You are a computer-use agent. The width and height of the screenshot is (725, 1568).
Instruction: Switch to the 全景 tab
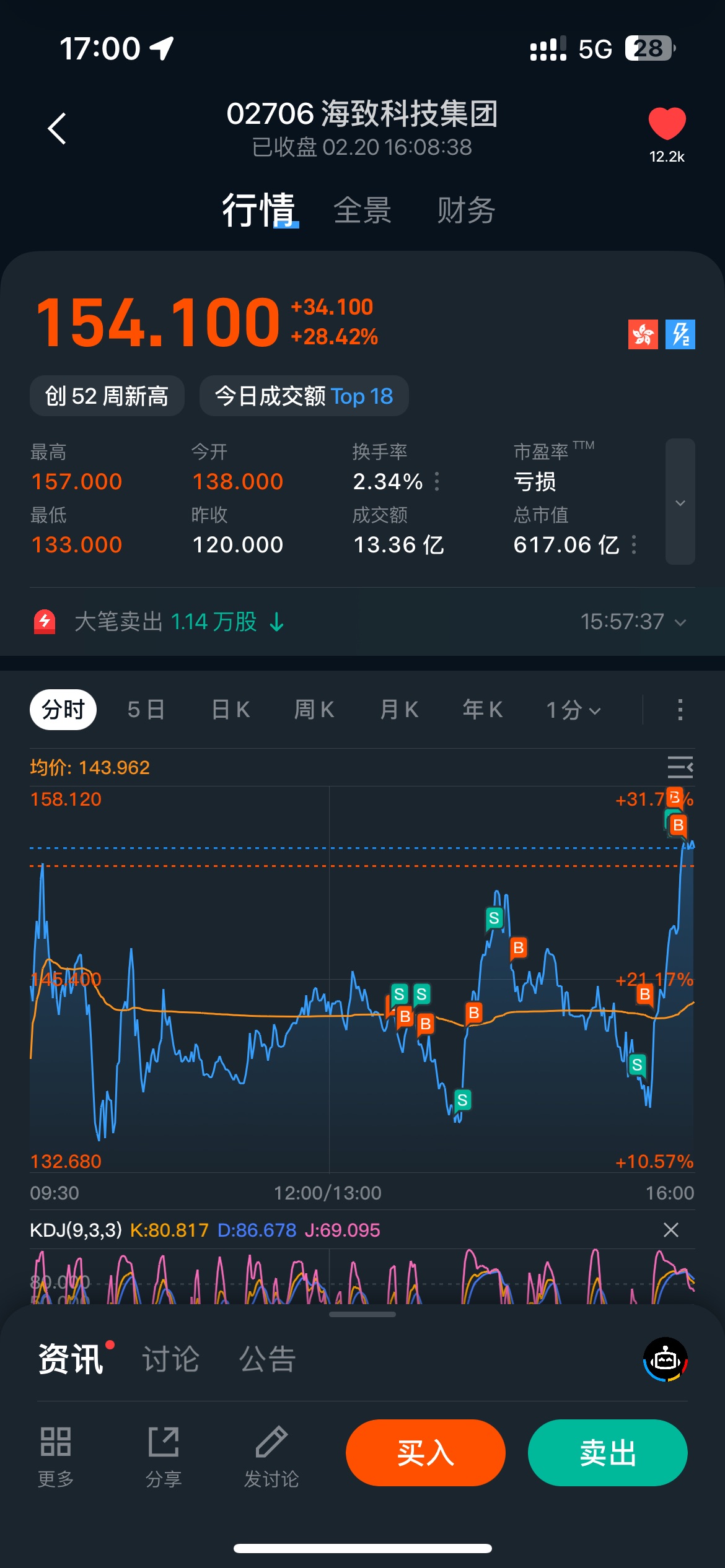pyautogui.click(x=362, y=211)
